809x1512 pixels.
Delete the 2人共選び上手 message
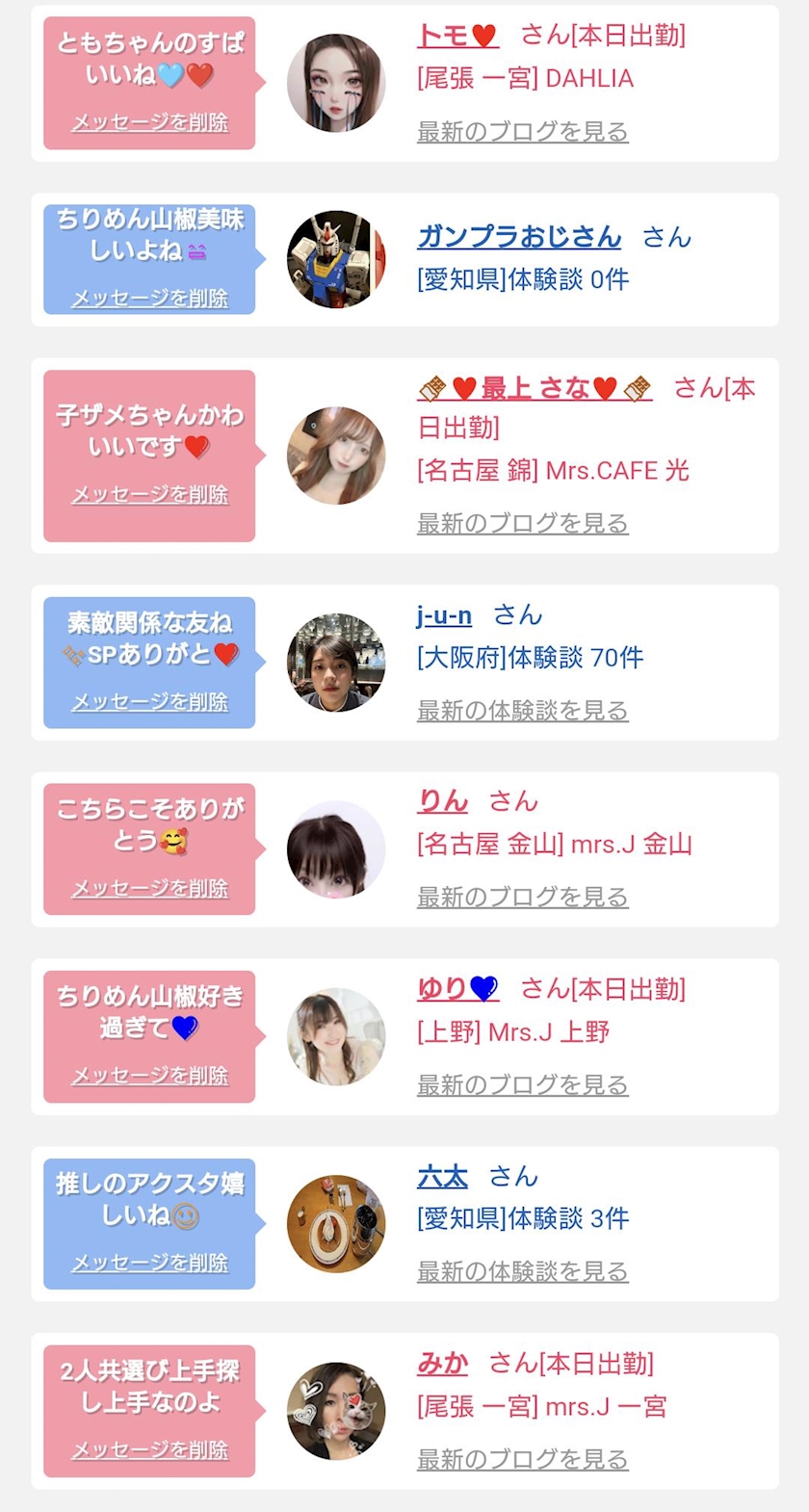tap(149, 1450)
